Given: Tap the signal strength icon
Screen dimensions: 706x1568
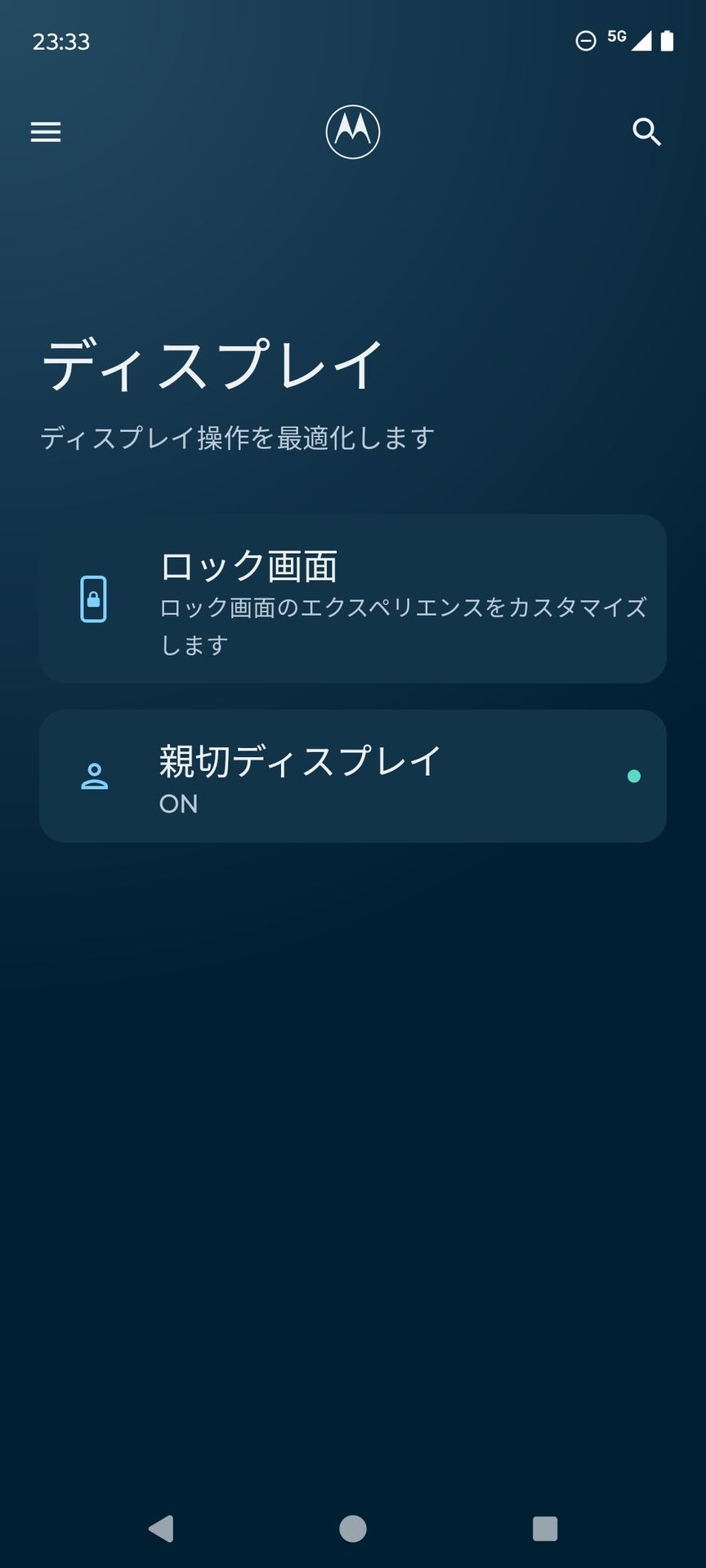Looking at the screenshot, I should (x=645, y=39).
